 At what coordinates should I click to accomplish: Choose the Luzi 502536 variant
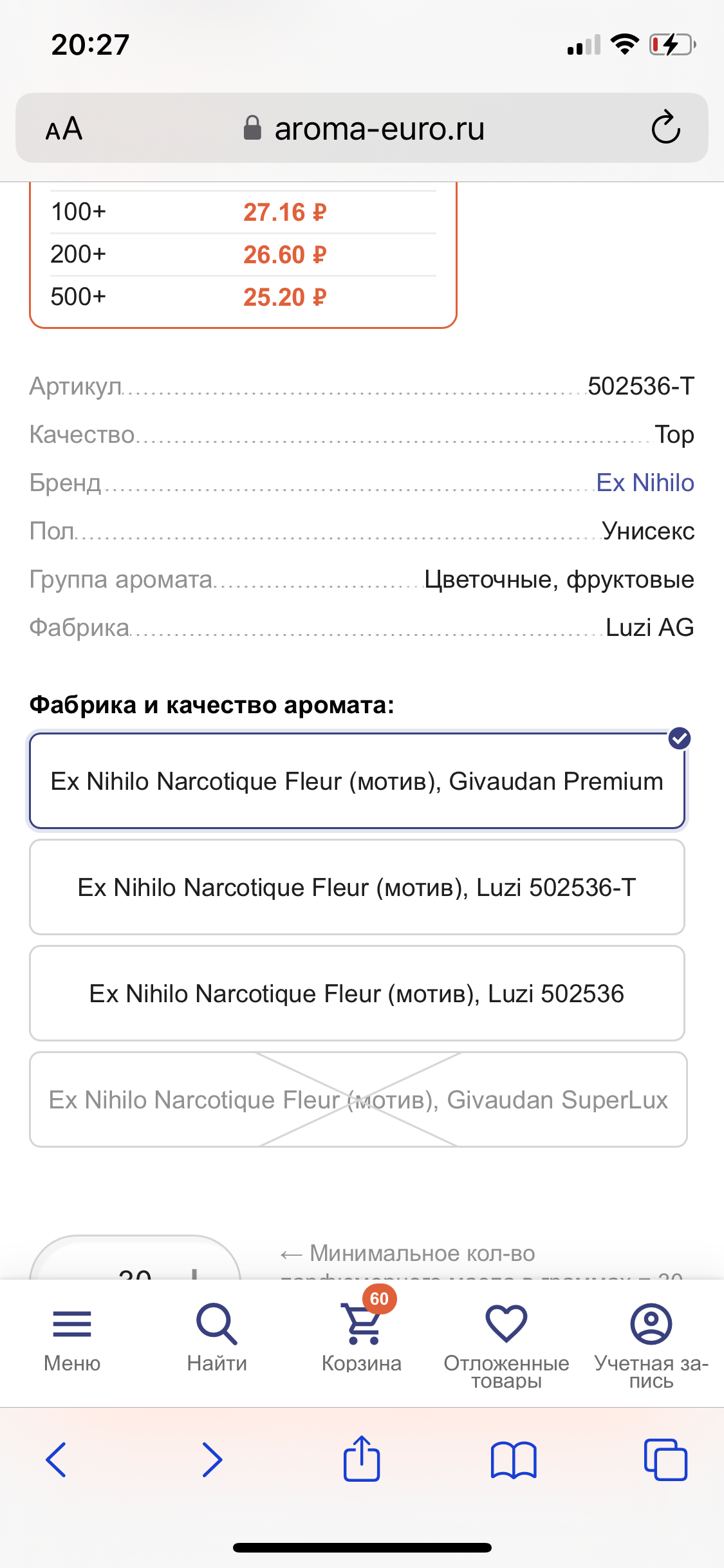point(357,993)
